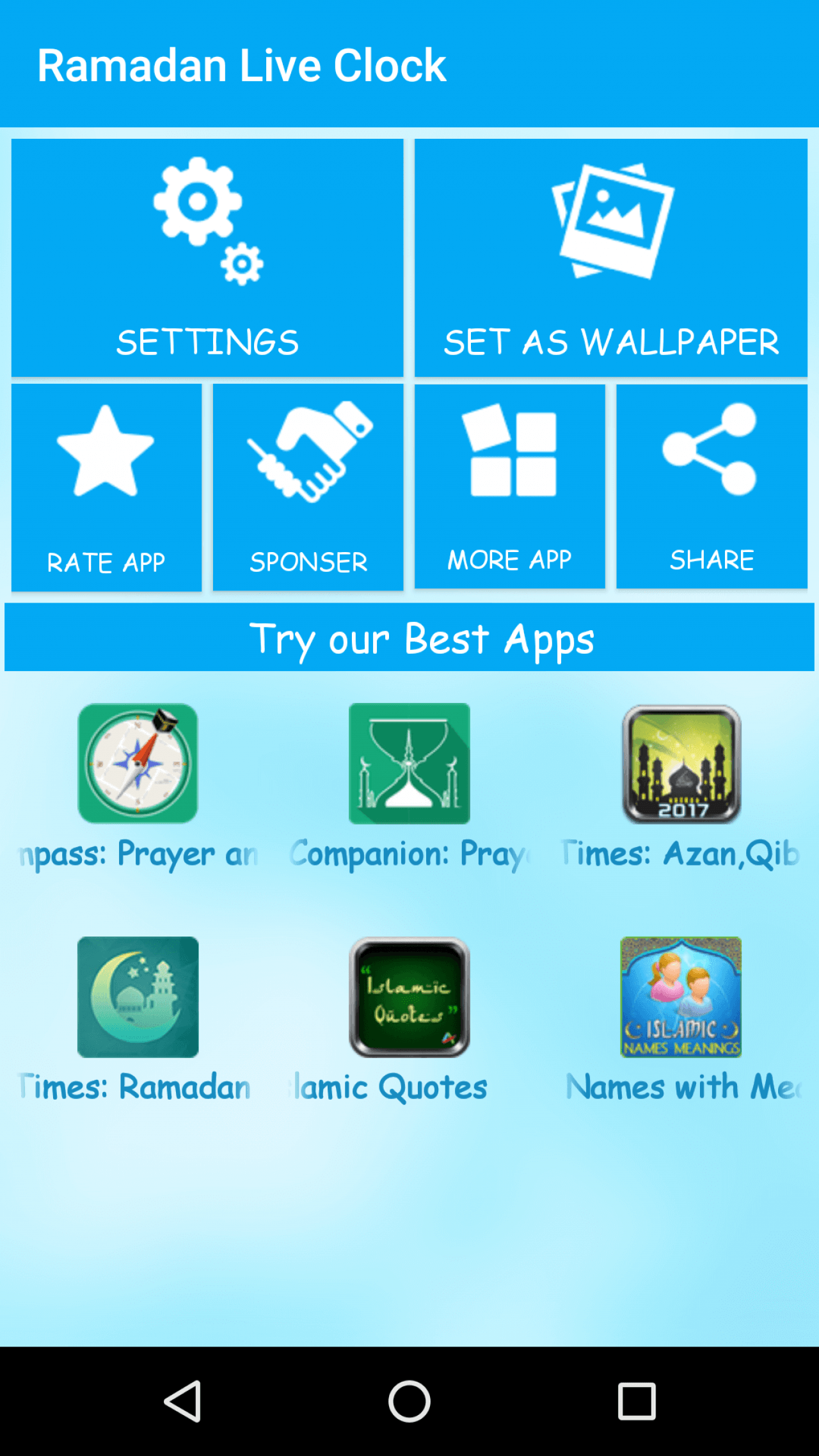Open the compass prayer app icon
This screenshot has height=1456, width=819.
click(x=138, y=763)
